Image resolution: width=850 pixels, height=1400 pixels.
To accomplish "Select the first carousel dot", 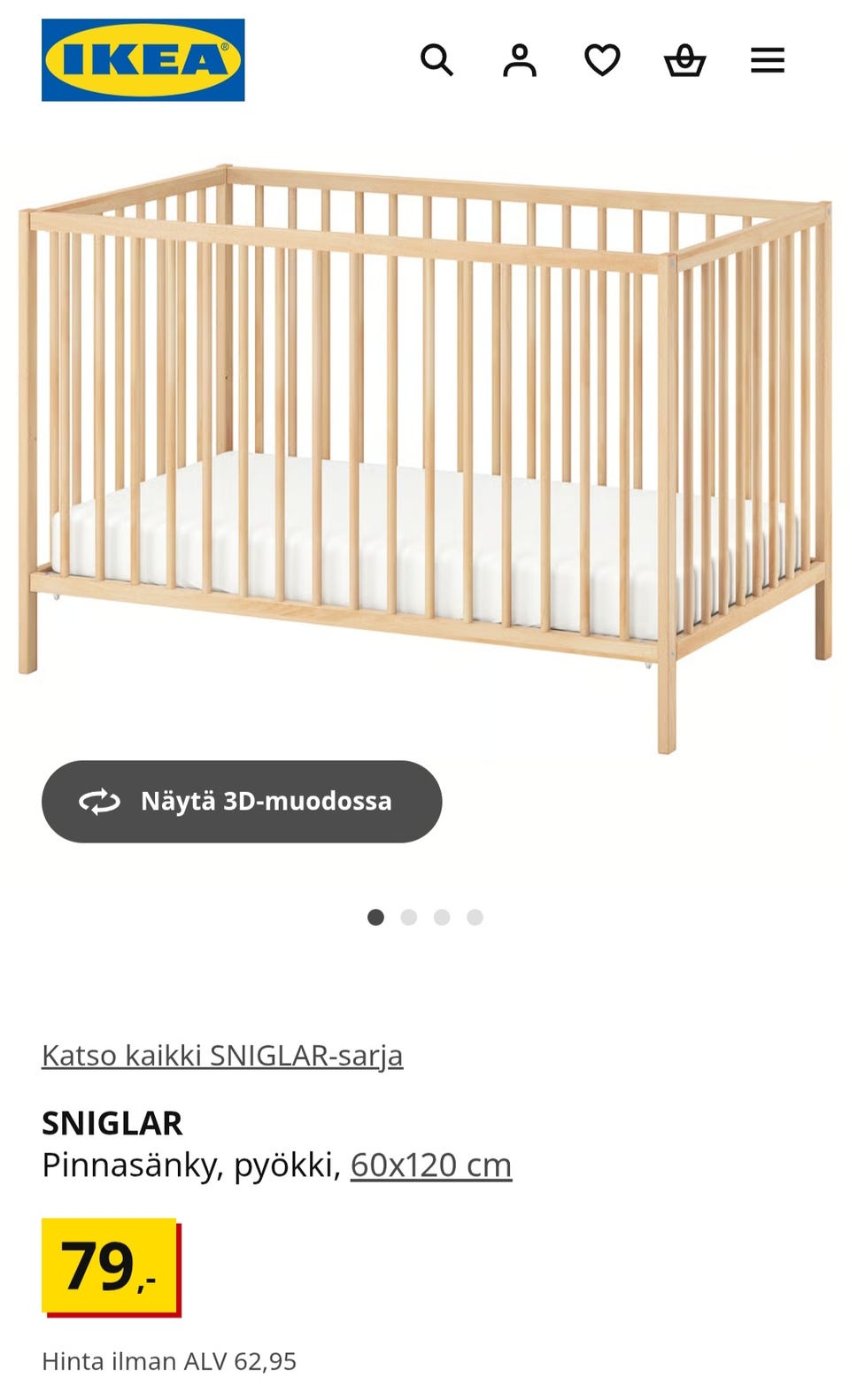I will tap(375, 918).
